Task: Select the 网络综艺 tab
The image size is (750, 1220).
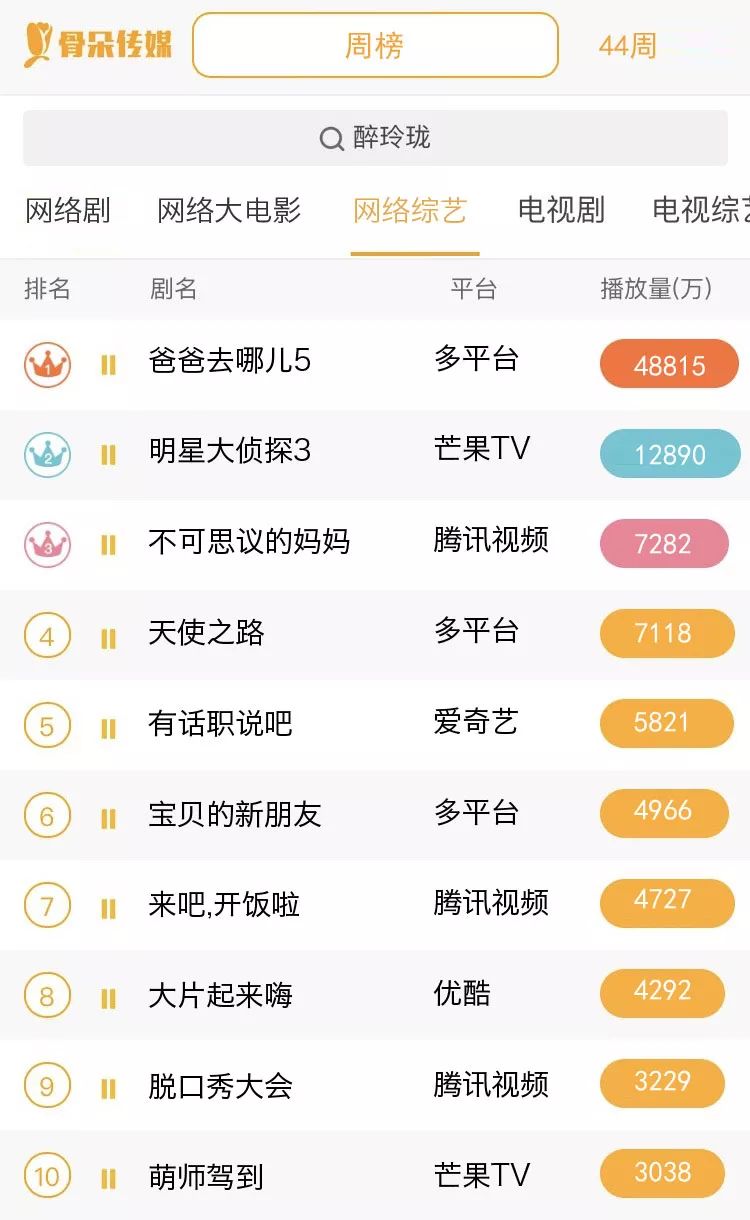Action: click(x=410, y=211)
